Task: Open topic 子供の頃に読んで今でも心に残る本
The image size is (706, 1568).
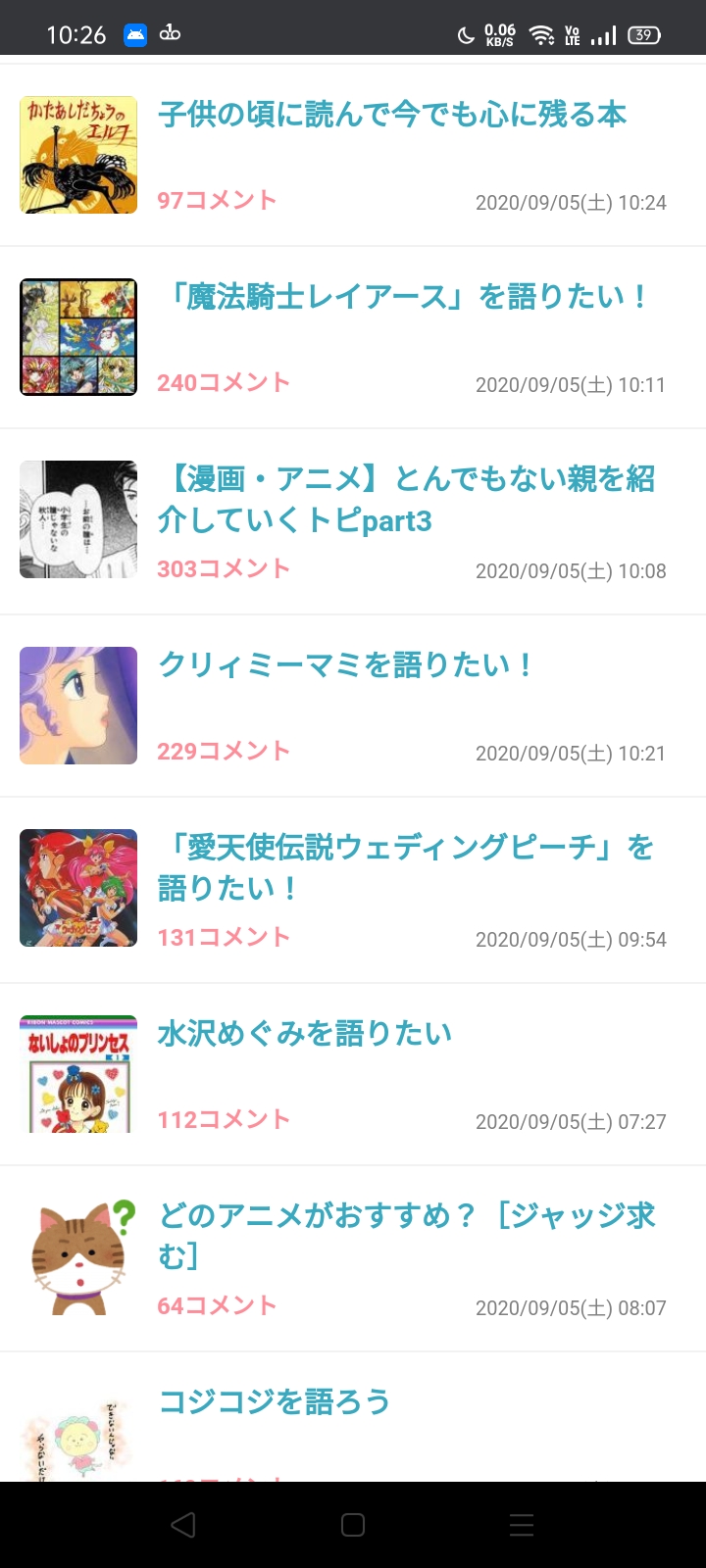Action: coord(392,116)
